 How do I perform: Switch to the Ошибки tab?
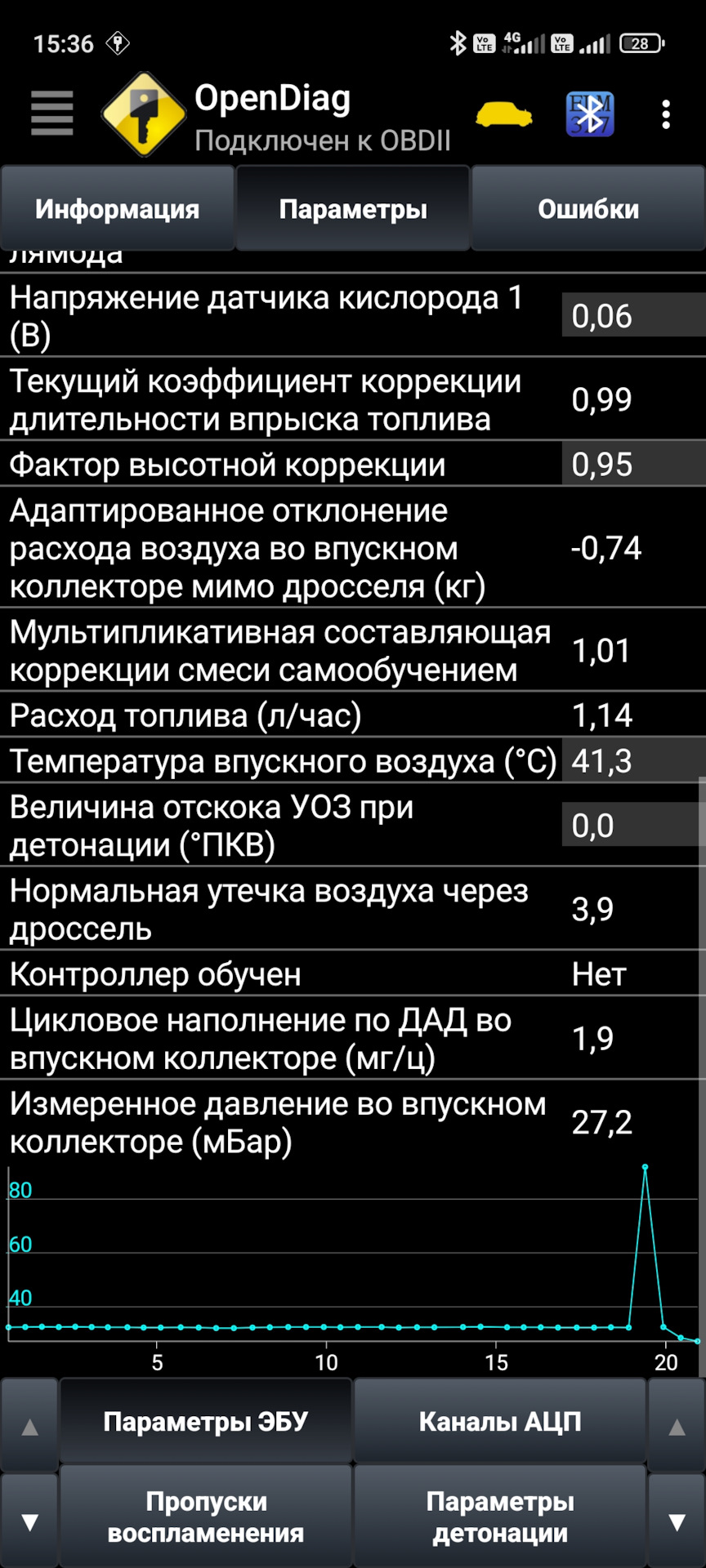click(588, 208)
